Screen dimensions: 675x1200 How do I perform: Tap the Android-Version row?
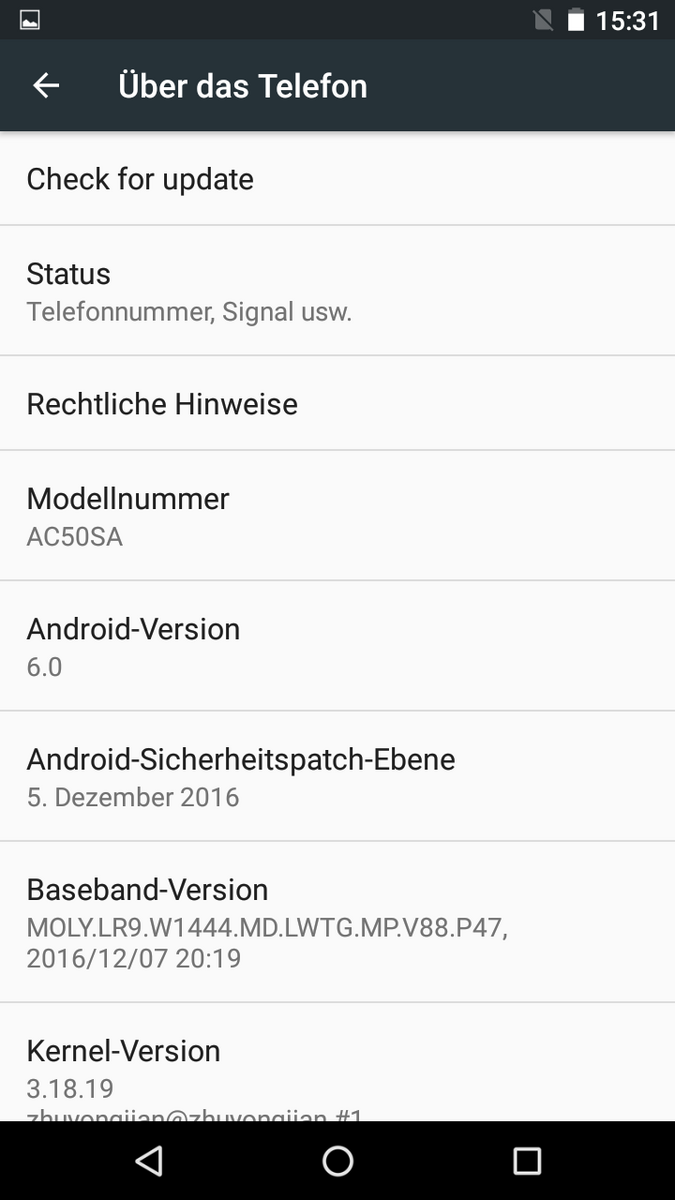tap(337, 646)
